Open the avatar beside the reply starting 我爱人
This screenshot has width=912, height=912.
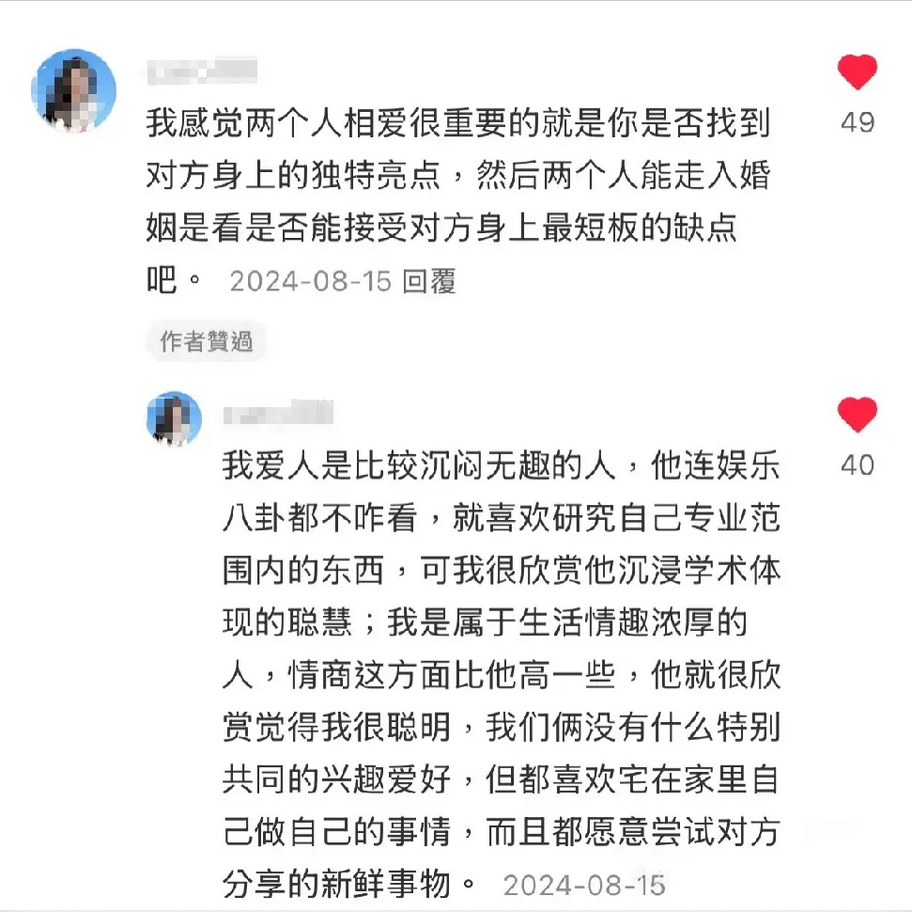(x=174, y=419)
